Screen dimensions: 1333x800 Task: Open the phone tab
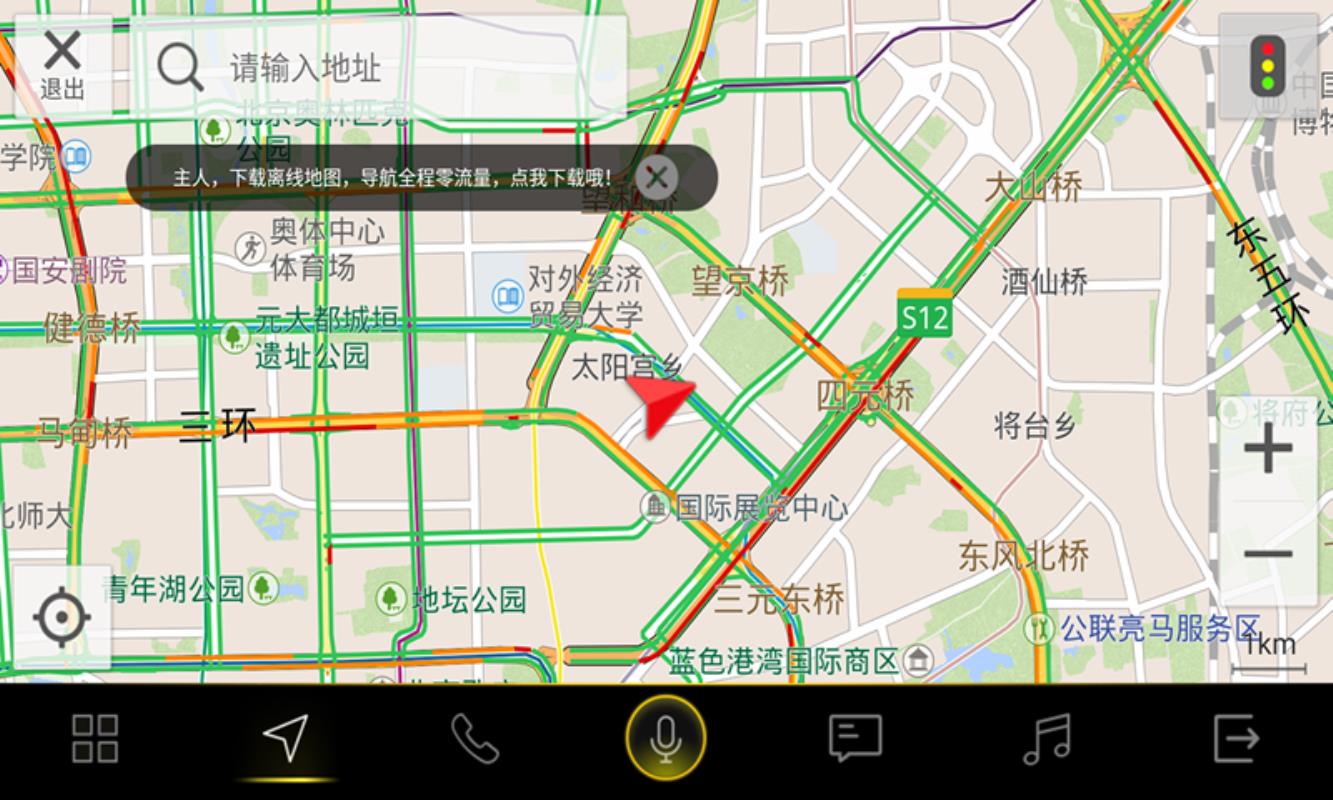(x=475, y=740)
